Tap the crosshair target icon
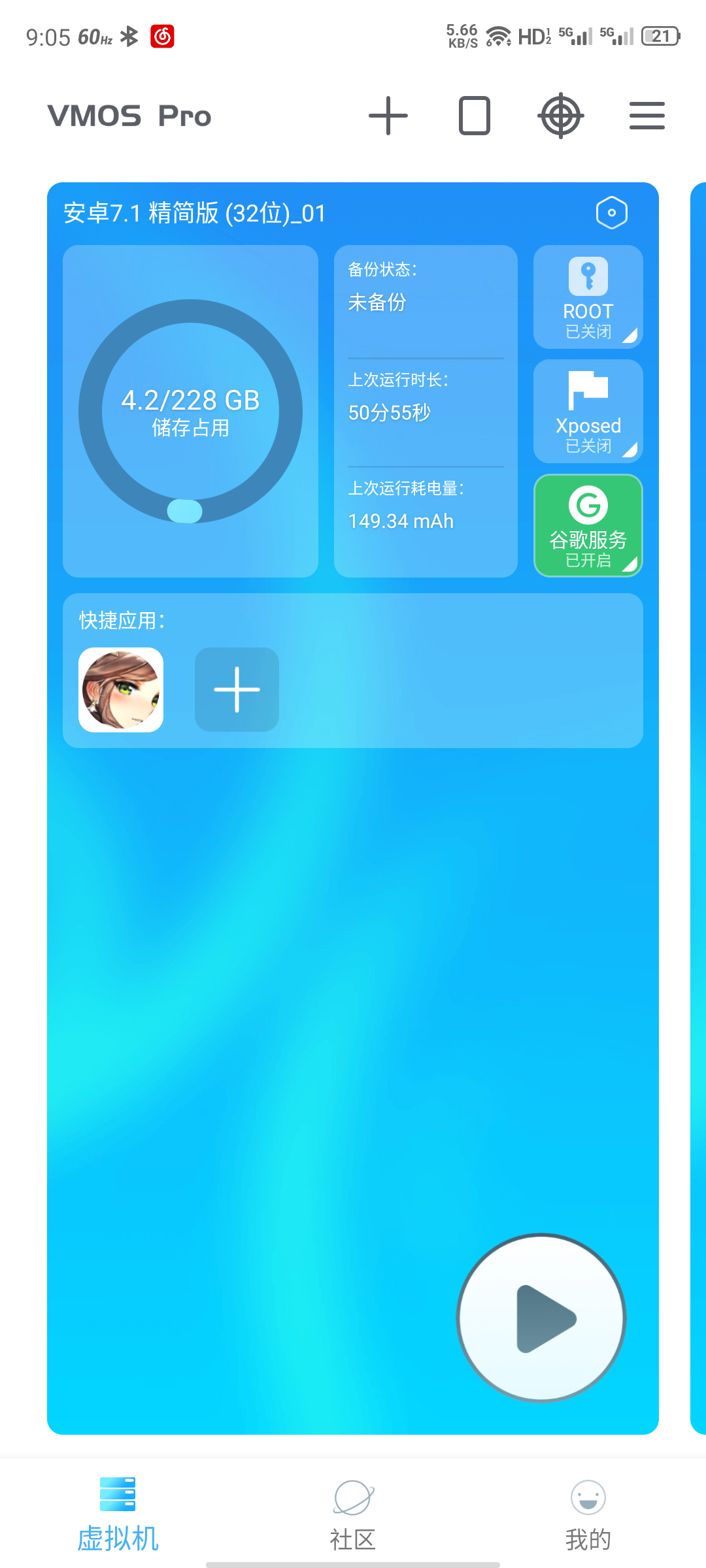 (560, 116)
